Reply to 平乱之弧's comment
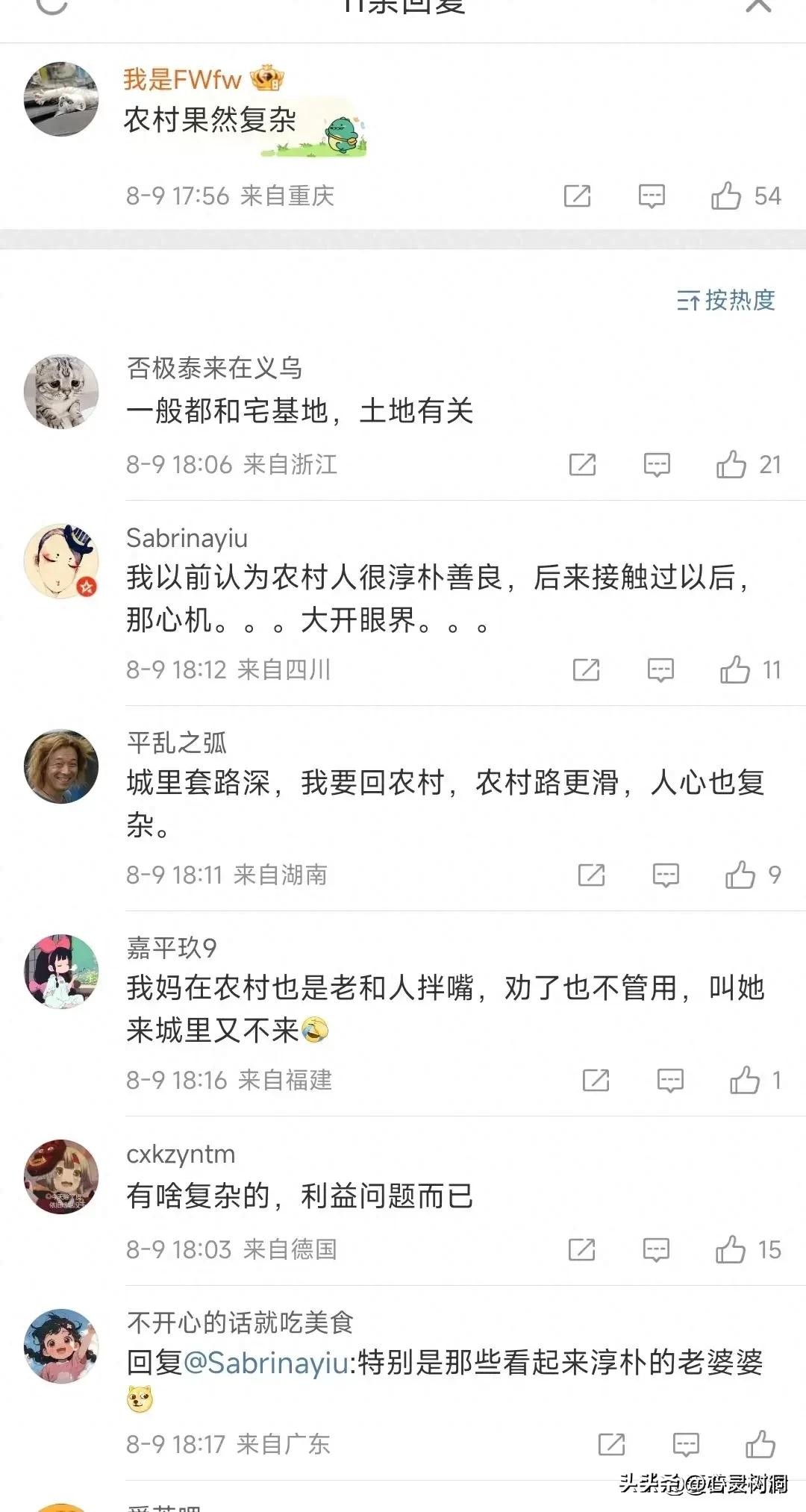The height and width of the screenshot is (1512, 806). coord(666,875)
